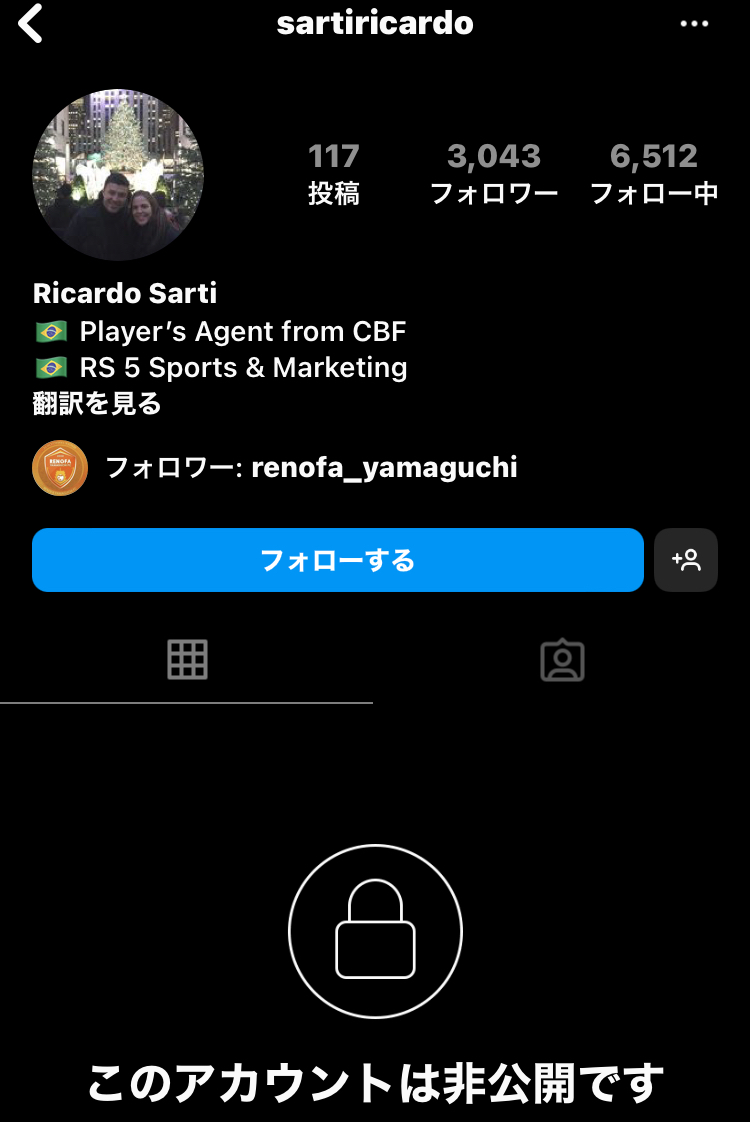Go back using the top-left arrow
750x1122 pixels.
point(31,24)
